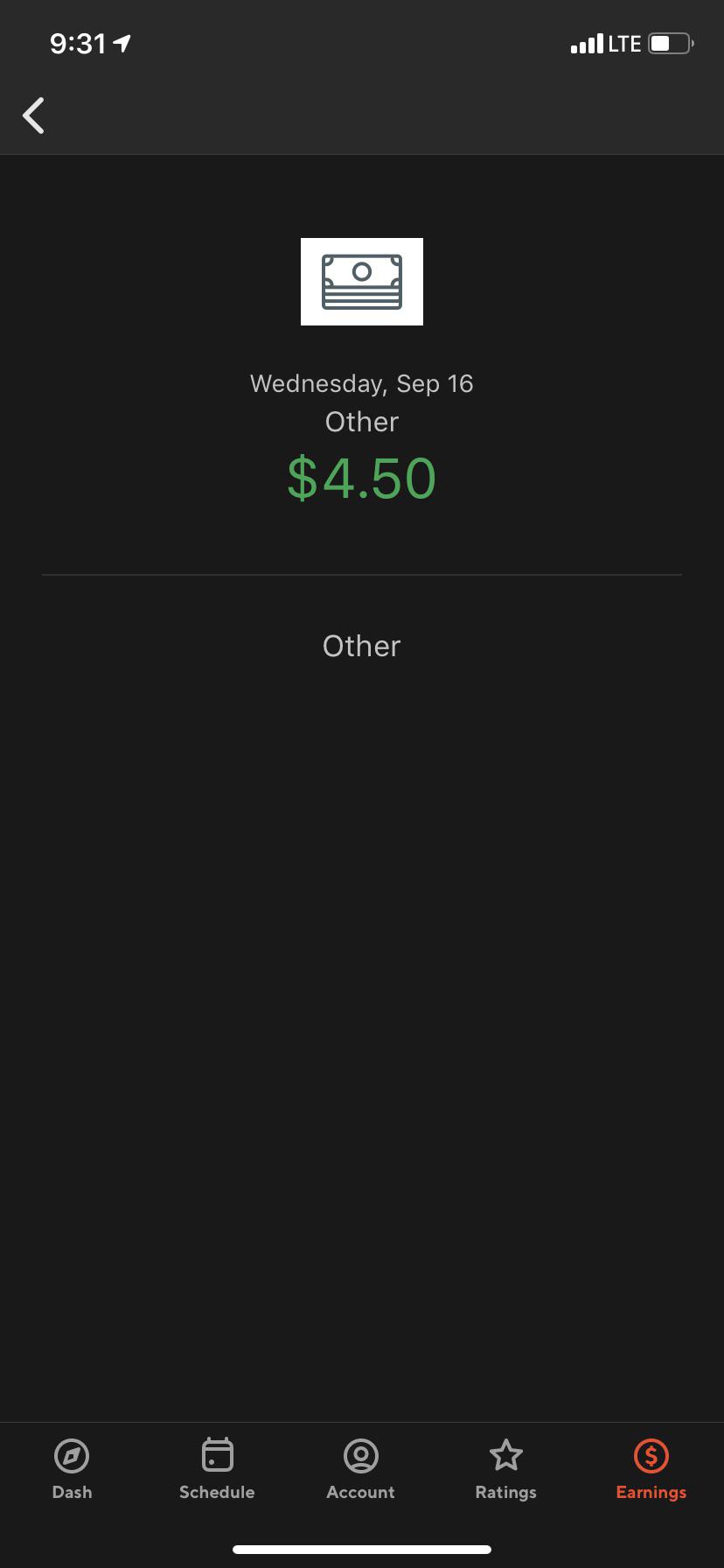The height and width of the screenshot is (1568, 724).
Task: Tap the cash stack earnings icon
Action: (x=361, y=281)
